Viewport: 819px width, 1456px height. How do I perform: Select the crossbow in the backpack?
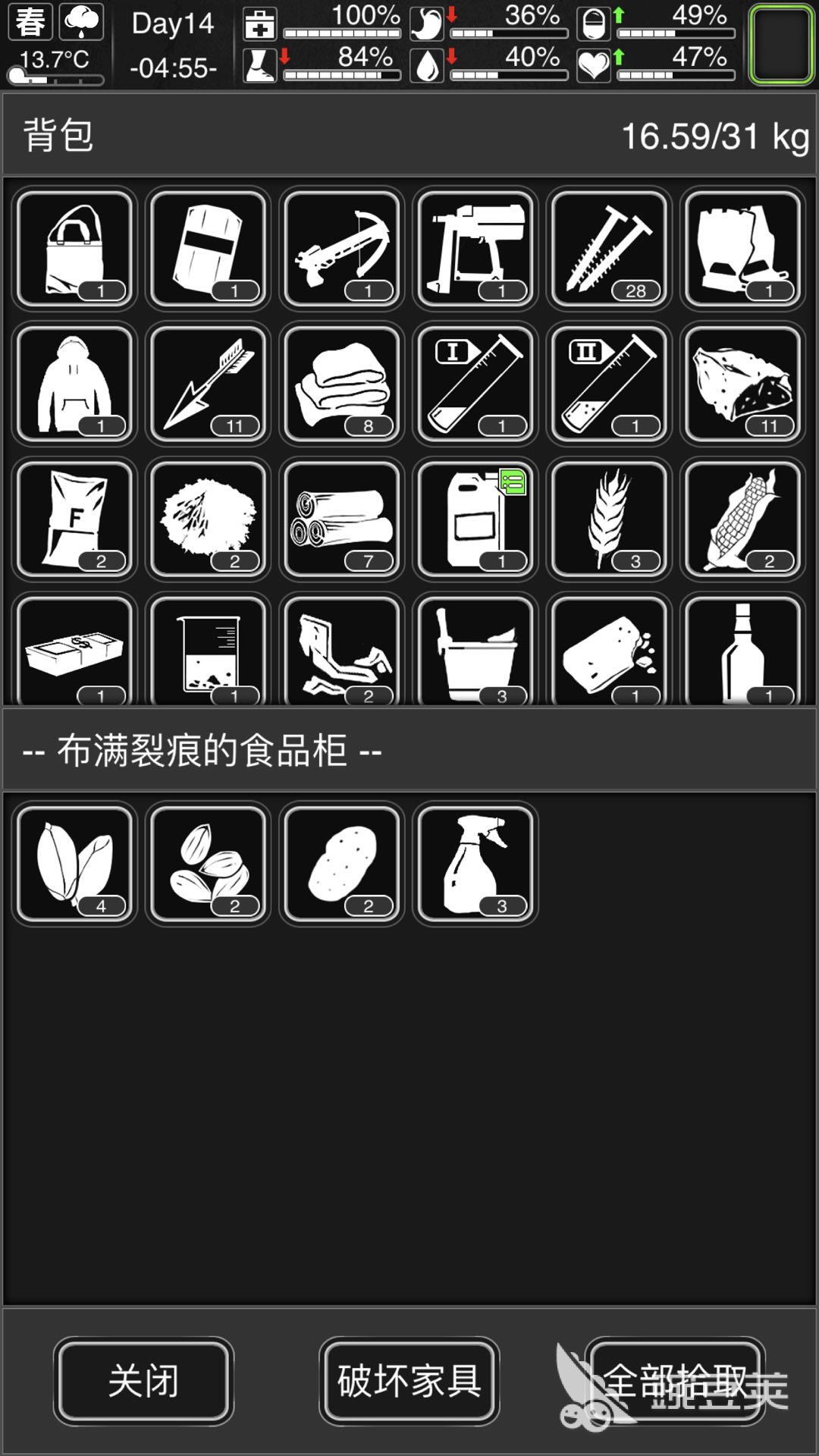tap(342, 249)
